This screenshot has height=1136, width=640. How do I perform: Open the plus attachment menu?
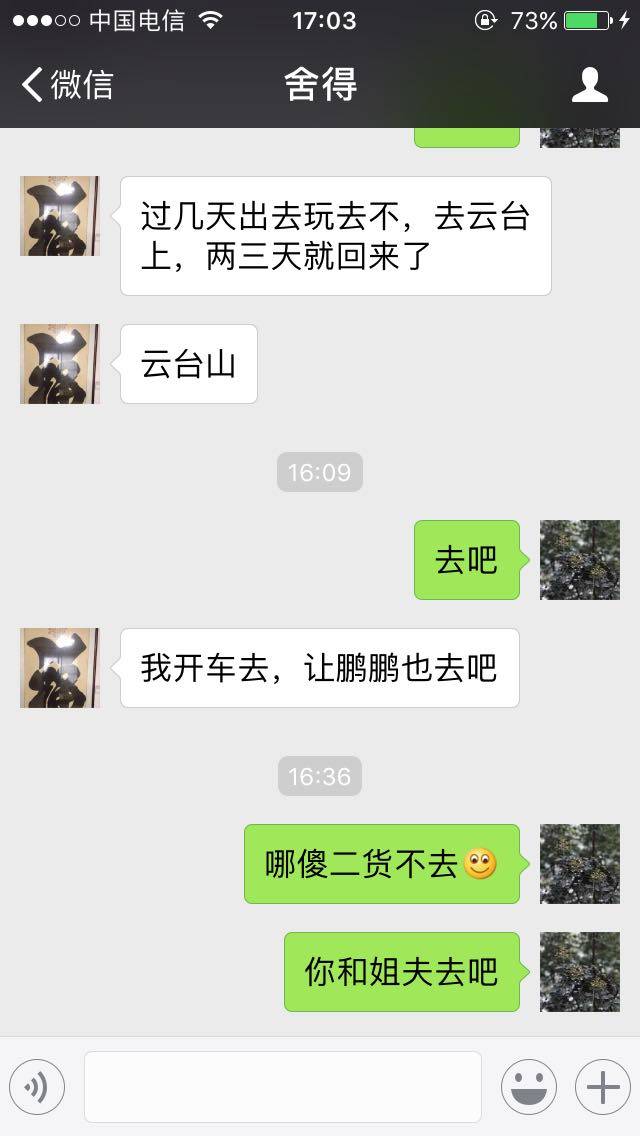tap(602, 1086)
